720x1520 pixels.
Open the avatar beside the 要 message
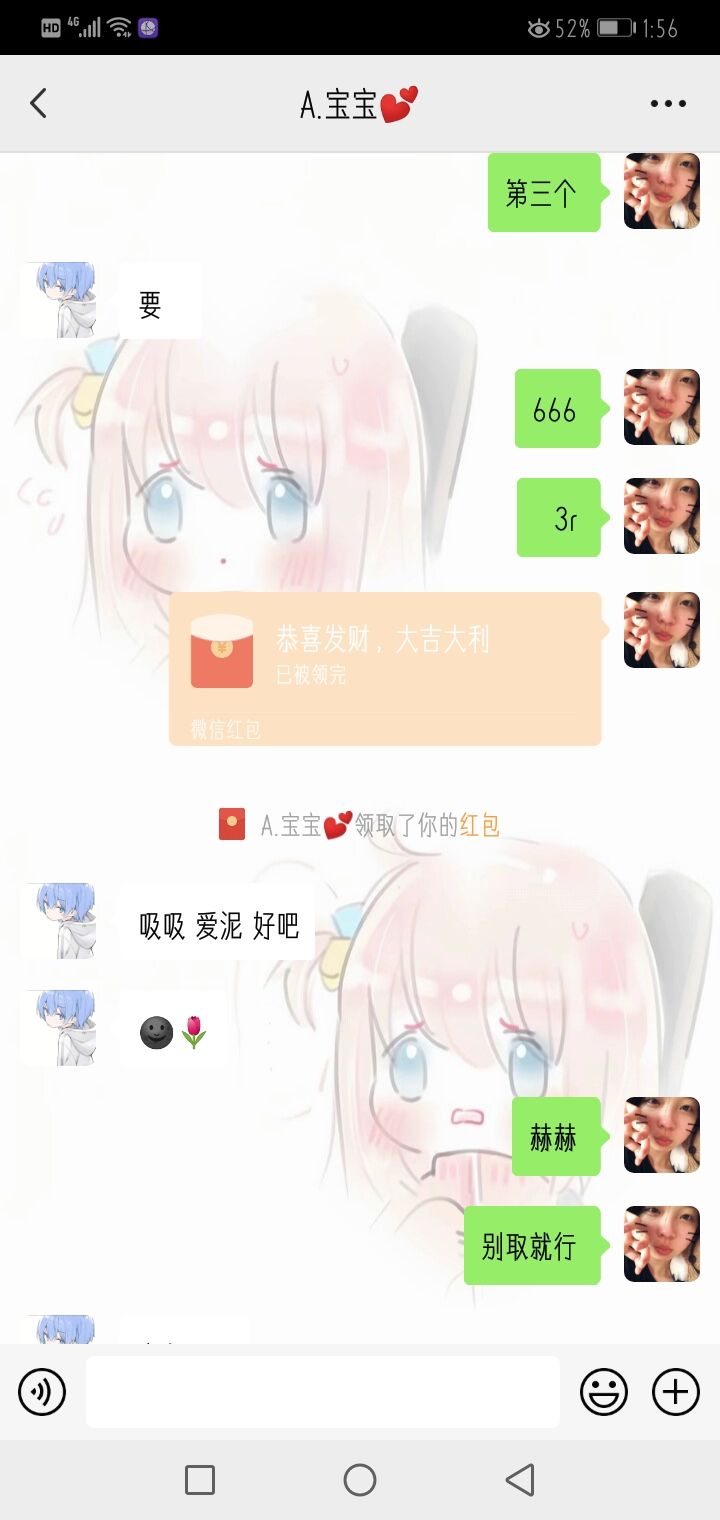58,300
